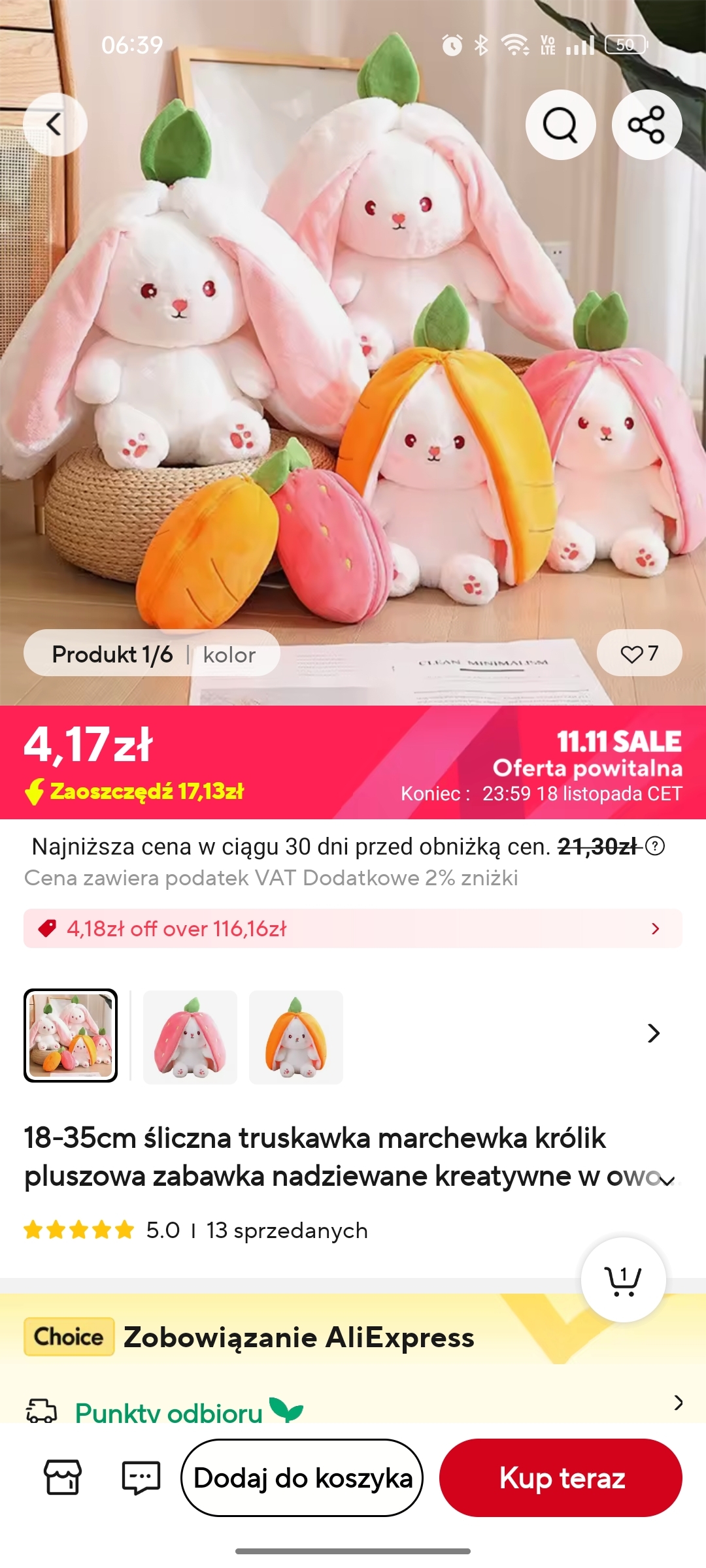Viewport: 706px width, 1568px height.
Task: Open the 4,18zł off coupon banner
Action: 353,928
